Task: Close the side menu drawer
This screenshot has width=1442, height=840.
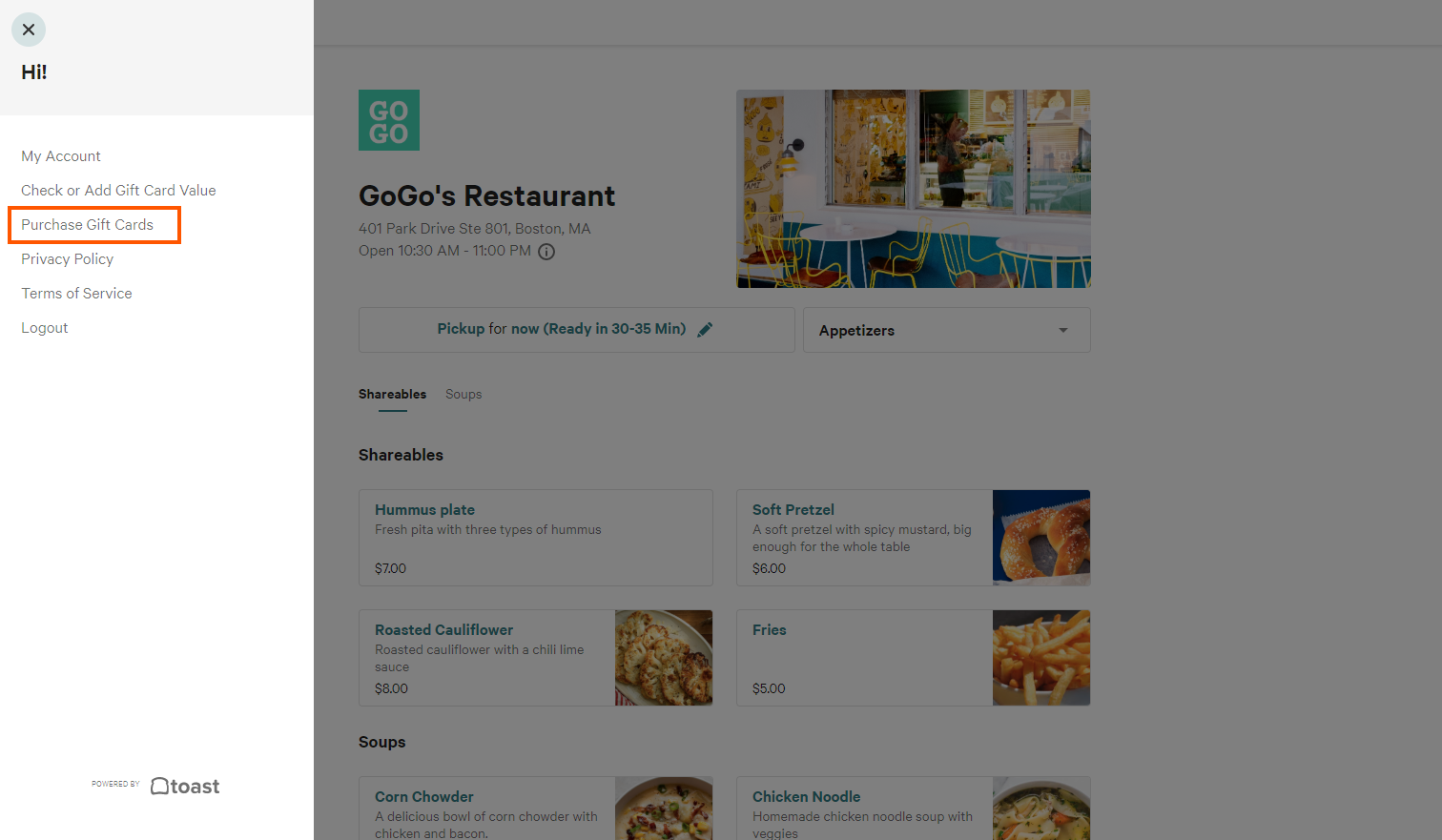Action: tap(29, 30)
